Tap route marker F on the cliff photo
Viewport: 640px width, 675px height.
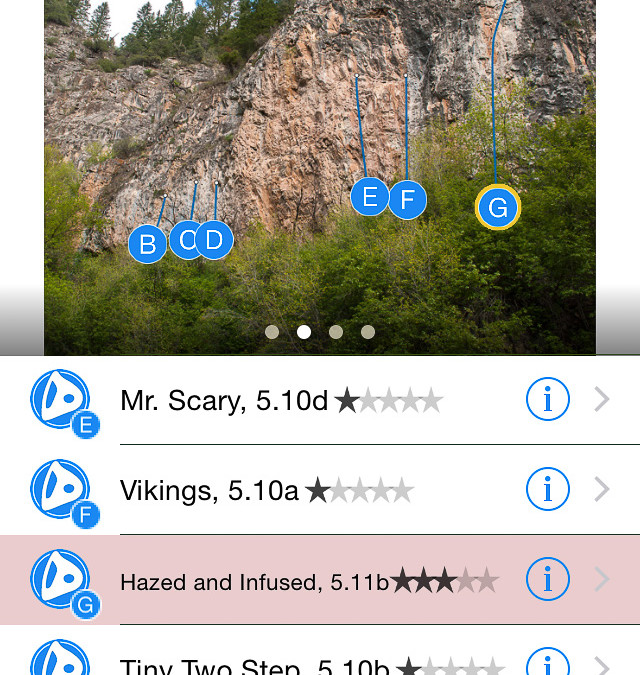(407, 200)
